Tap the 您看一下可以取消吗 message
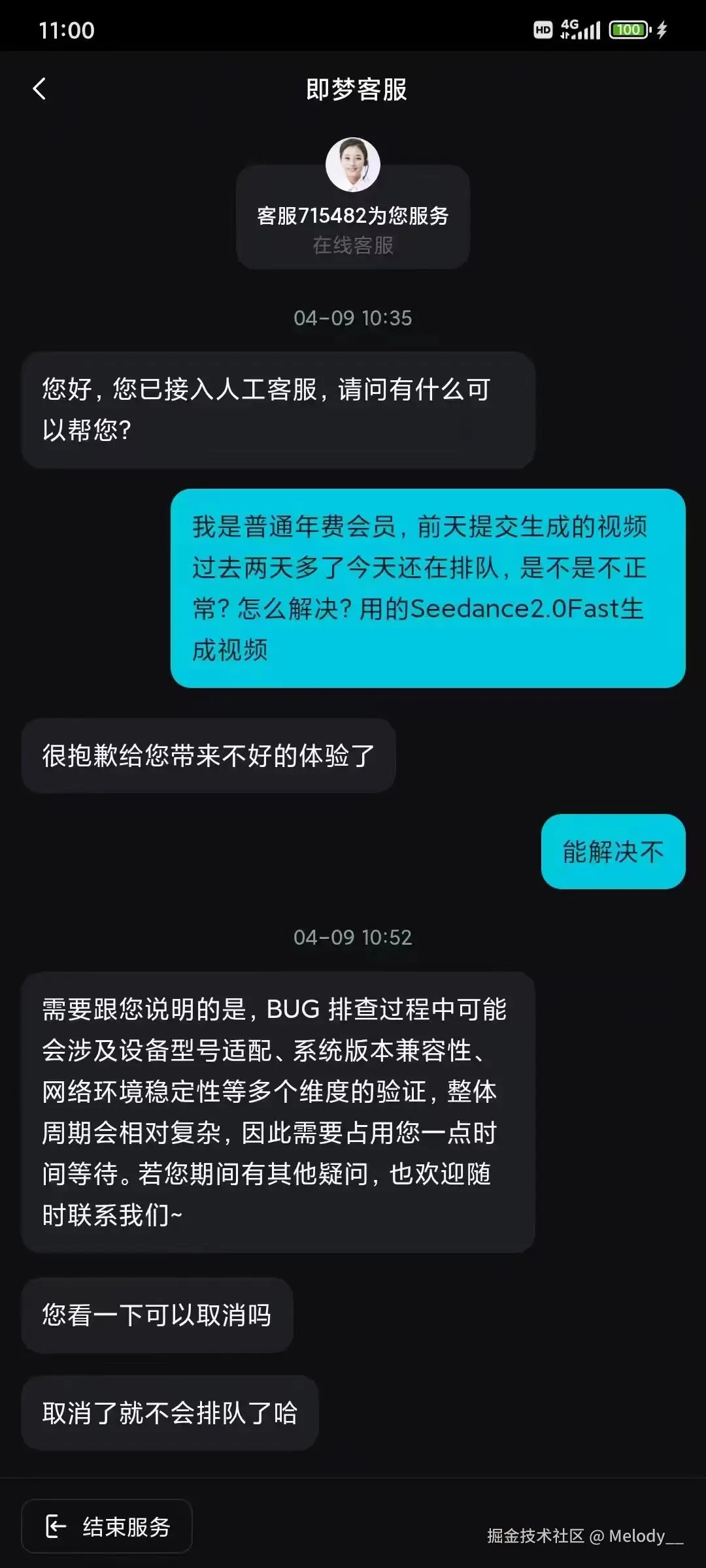The width and height of the screenshot is (706, 1568). (158, 1315)
